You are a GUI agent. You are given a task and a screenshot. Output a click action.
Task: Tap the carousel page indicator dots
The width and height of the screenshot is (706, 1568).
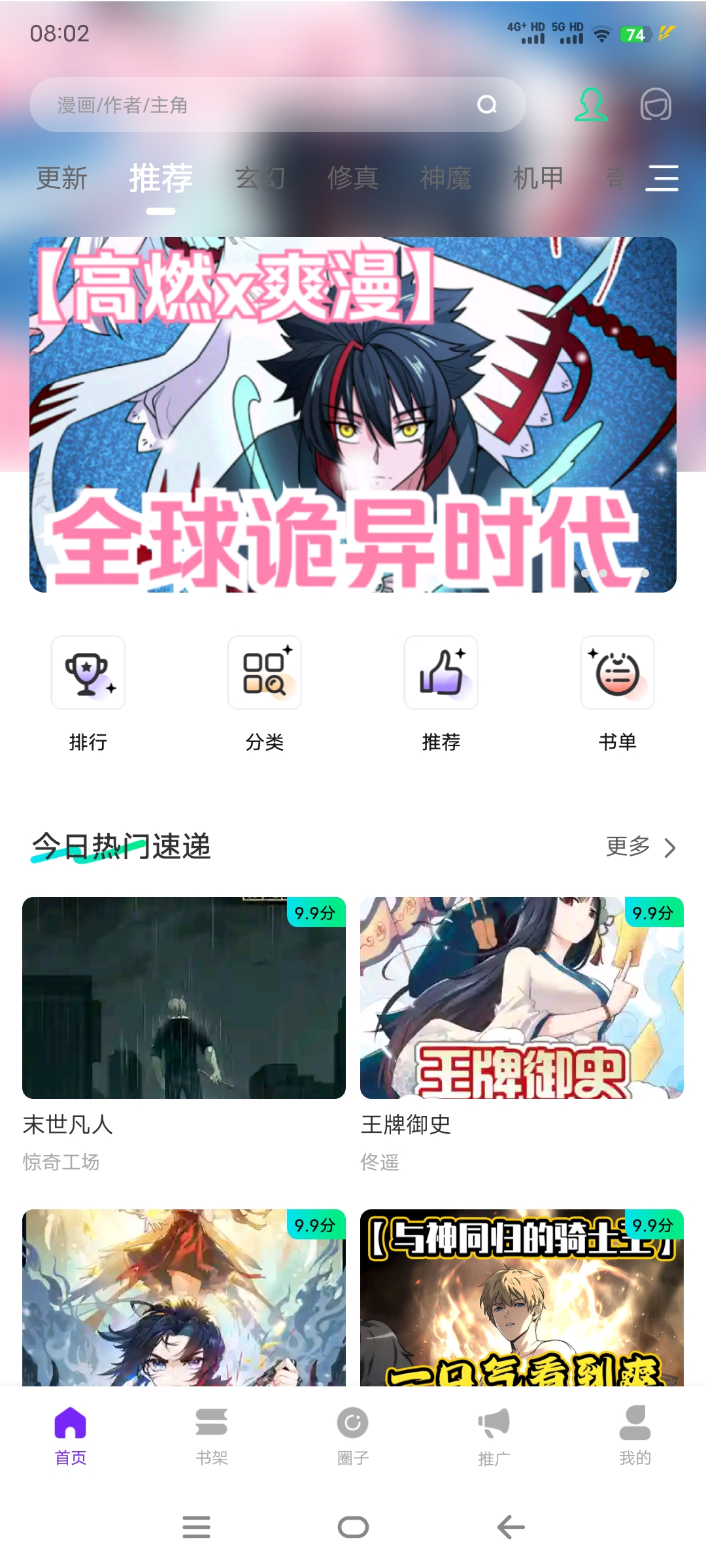pyautogui.click(x=613, y=574)
